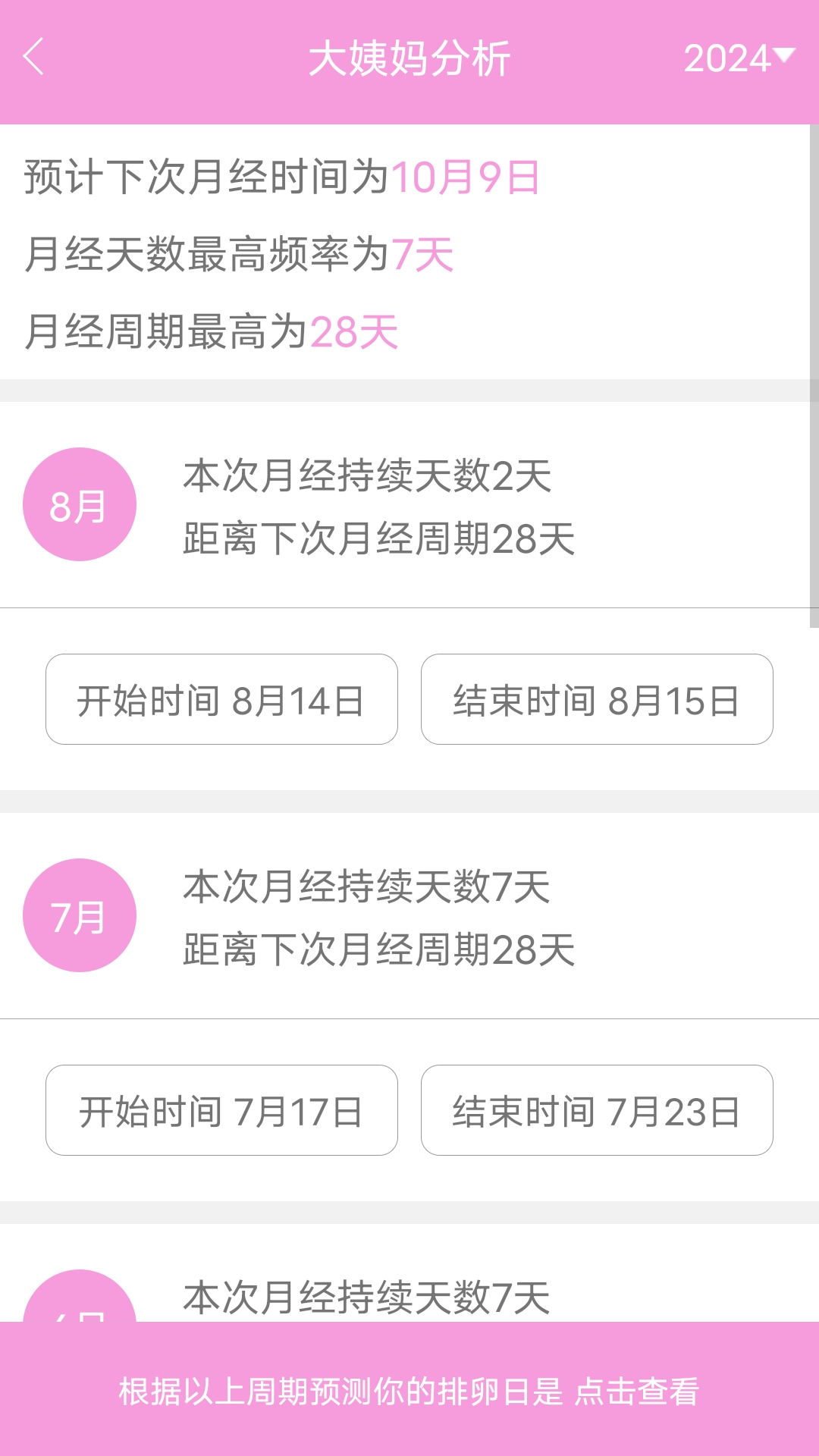Viewport: 819px width, 1456px height.
Task: Select 开始时间 7月17日 start date
Action: click(x=221, y=1110)
